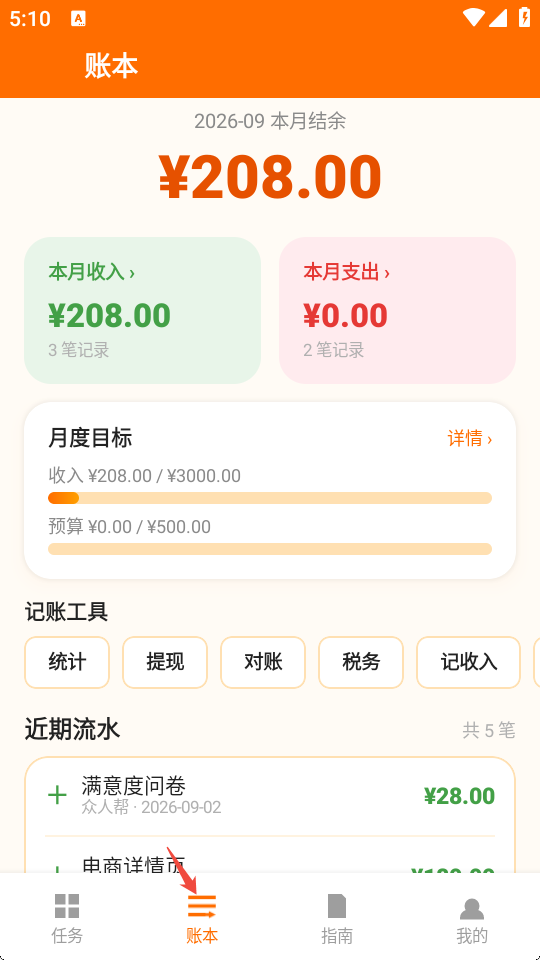Tap the 提现 withdraw chip

[x=165, y=662]
